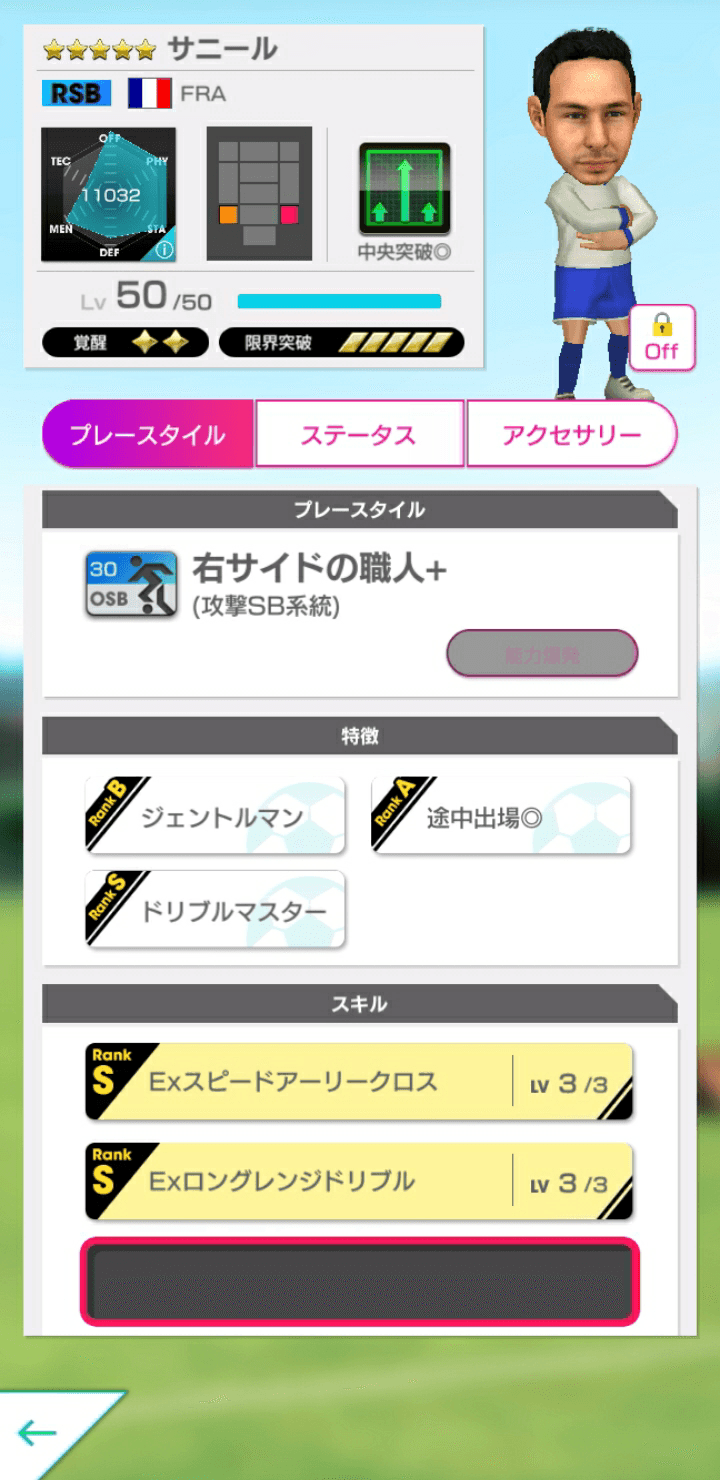View the position grid formation panel
720x1480 pixels.
[x=259, y=193]
